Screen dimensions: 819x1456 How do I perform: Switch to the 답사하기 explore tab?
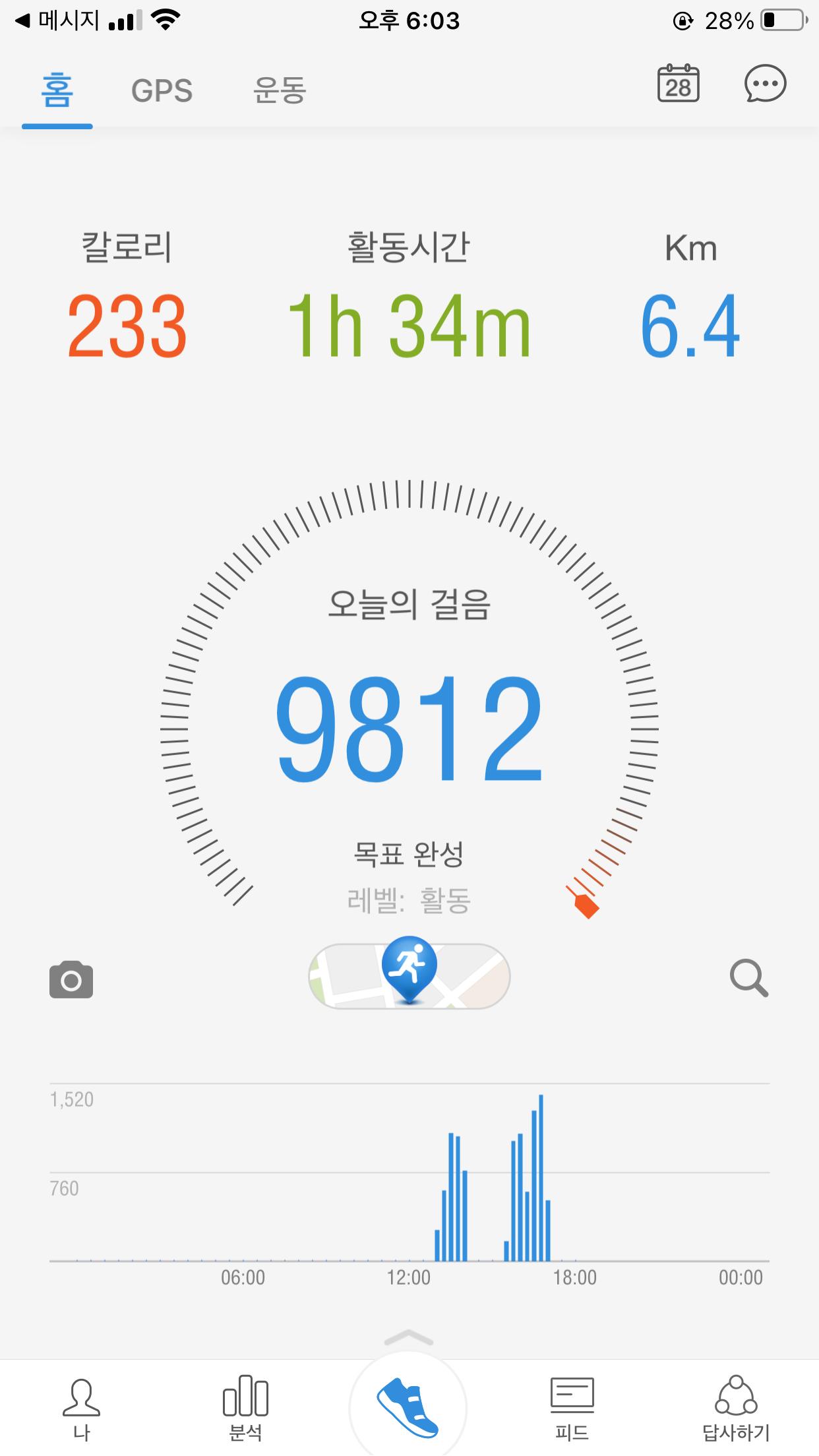(x=736, y=1407)
